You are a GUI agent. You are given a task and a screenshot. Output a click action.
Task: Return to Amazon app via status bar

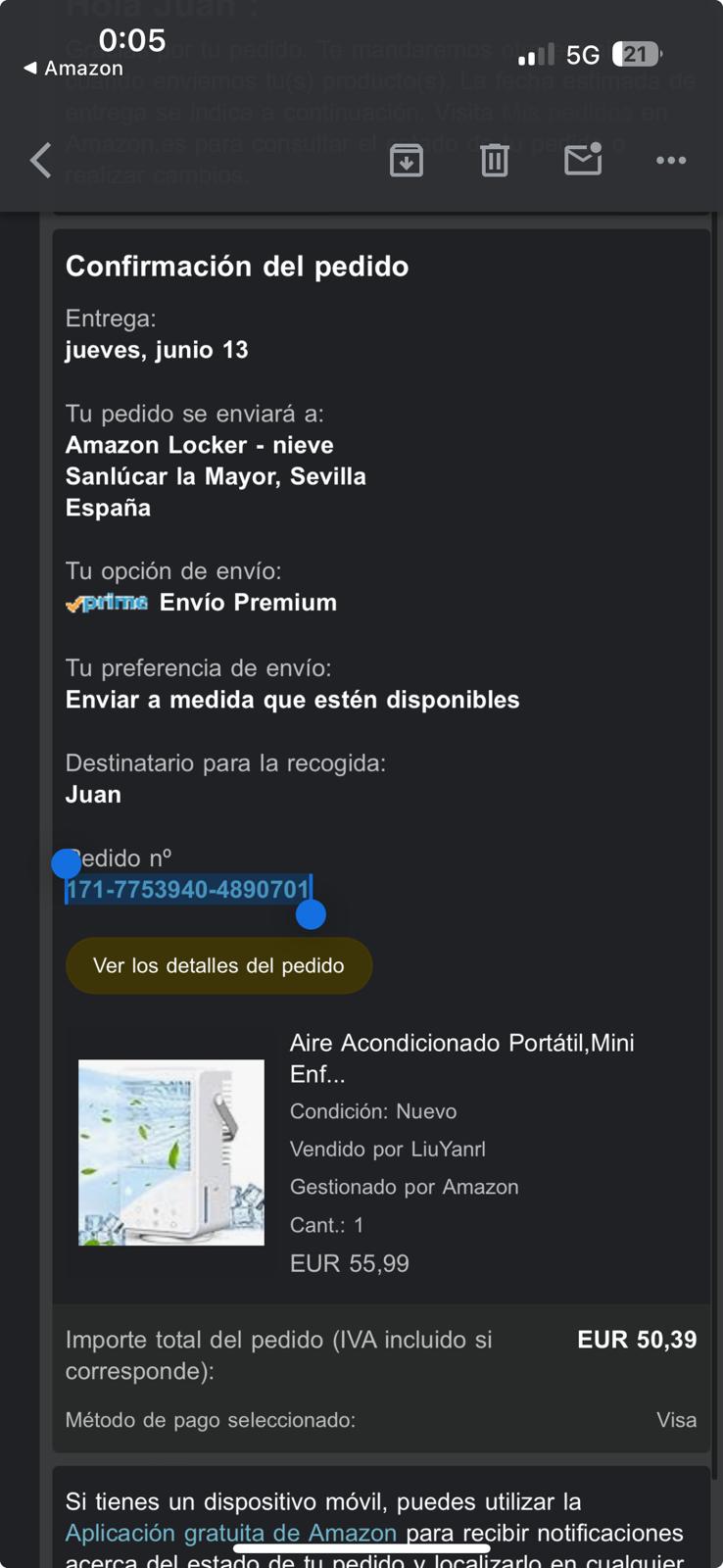tap(73, 69)
